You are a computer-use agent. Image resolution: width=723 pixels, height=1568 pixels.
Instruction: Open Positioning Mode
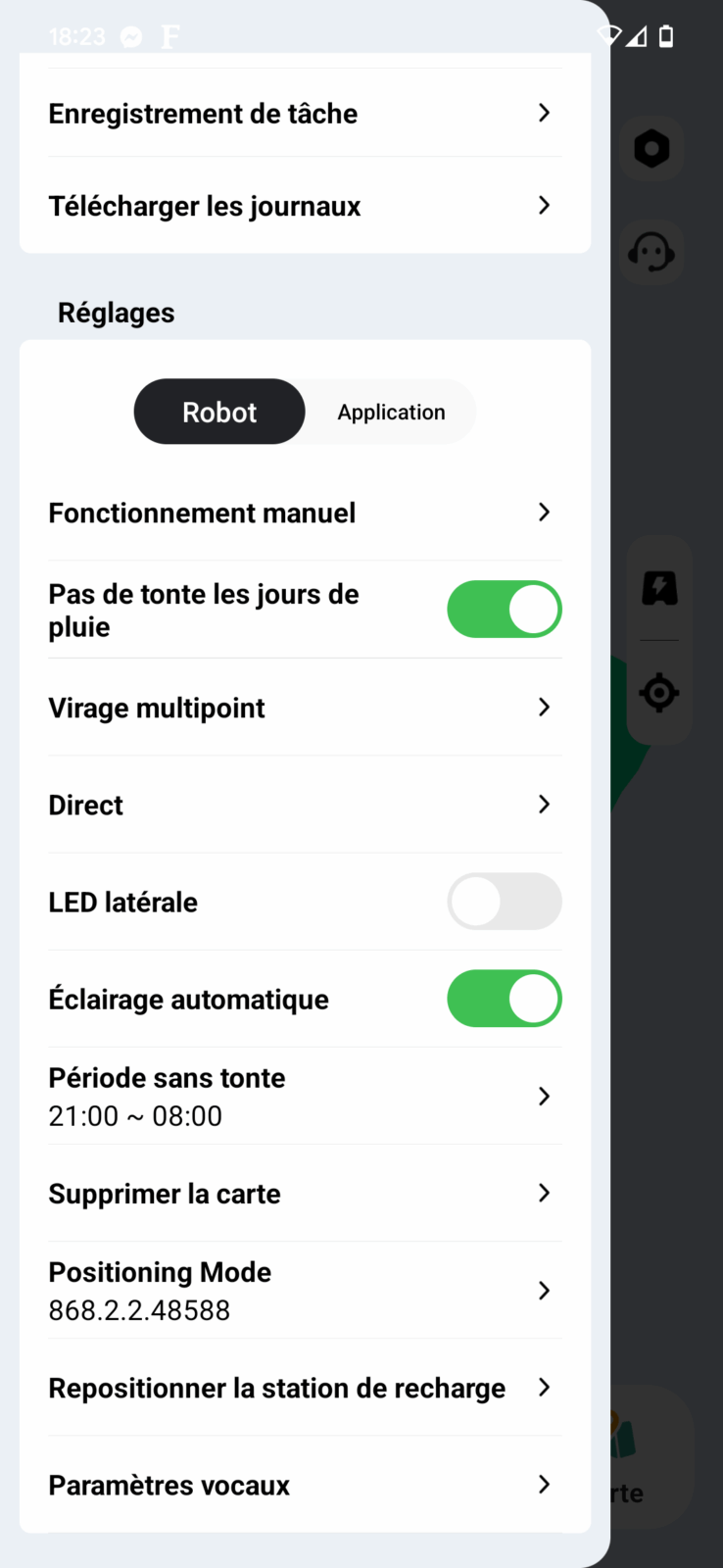[x=305, y=1291]
